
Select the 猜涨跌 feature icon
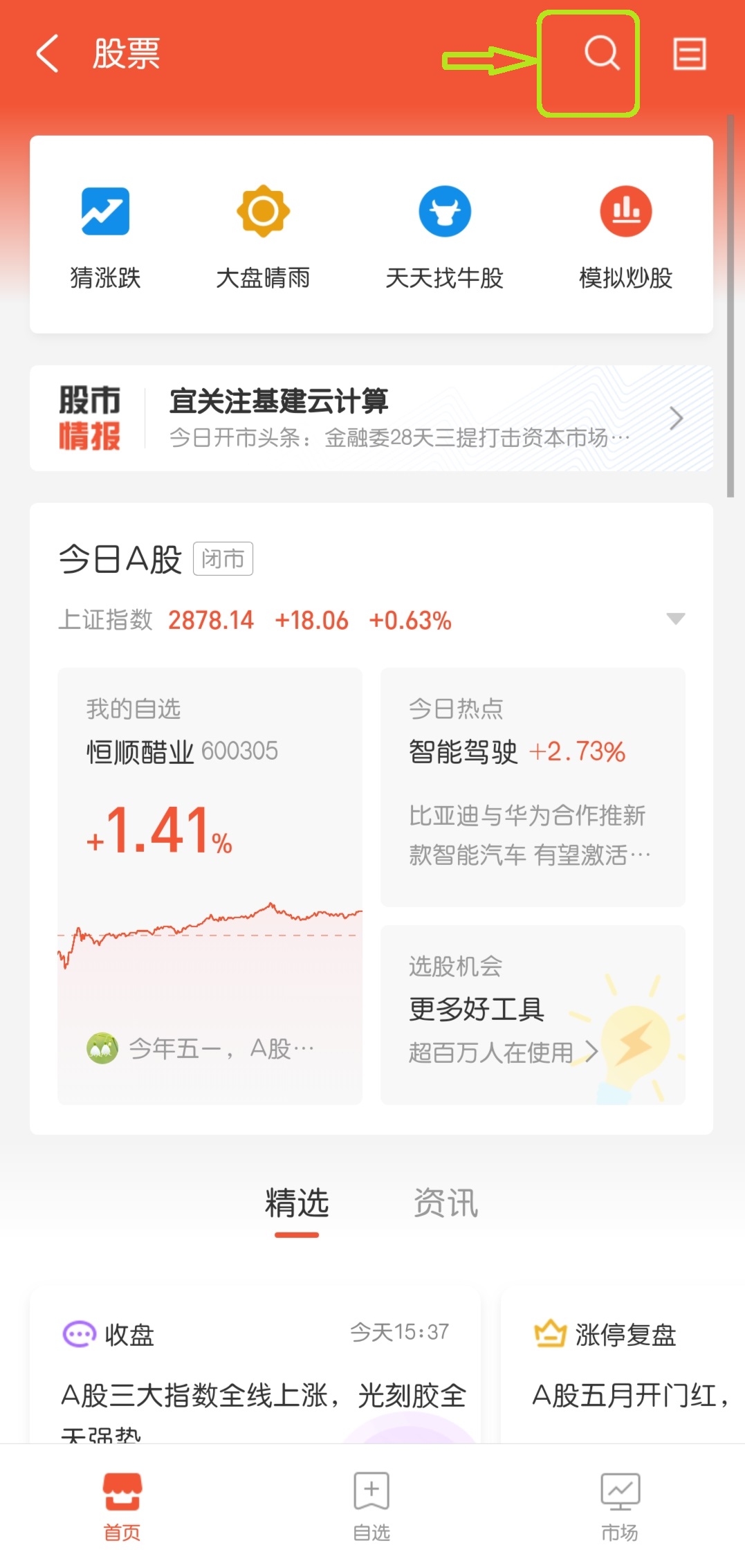105,212
